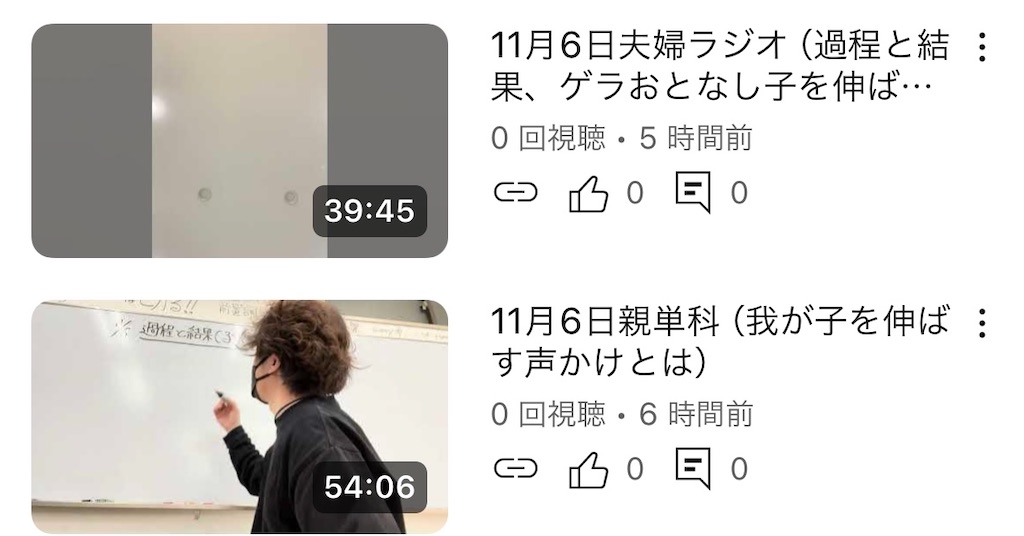Open overflow menu for 11月6日親単科 video
This screenshot has width=1024, height=536.
pyautogui.click(x=982, y=323)
